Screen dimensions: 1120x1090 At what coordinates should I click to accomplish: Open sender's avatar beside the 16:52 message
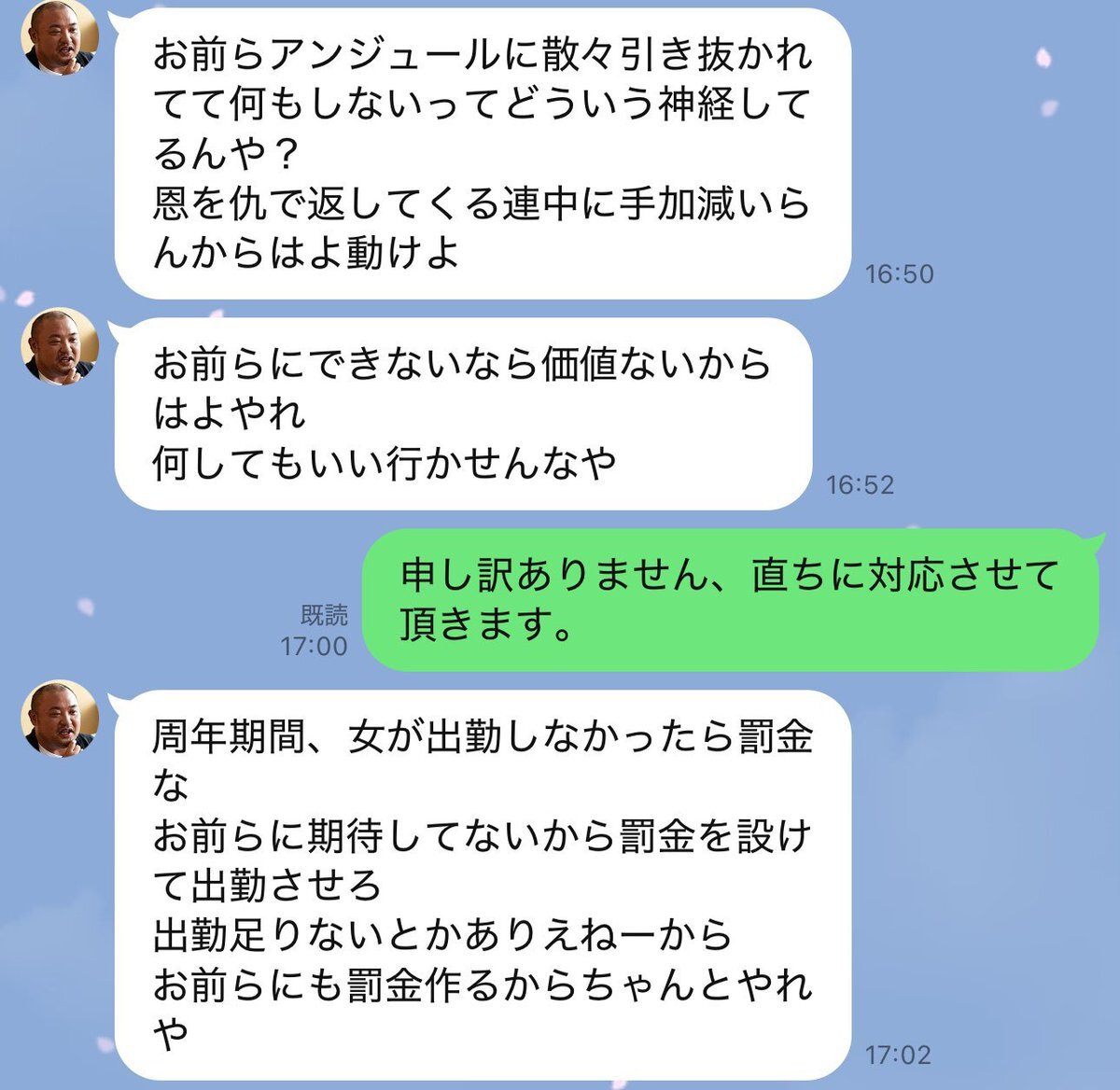tap(60, 347)
